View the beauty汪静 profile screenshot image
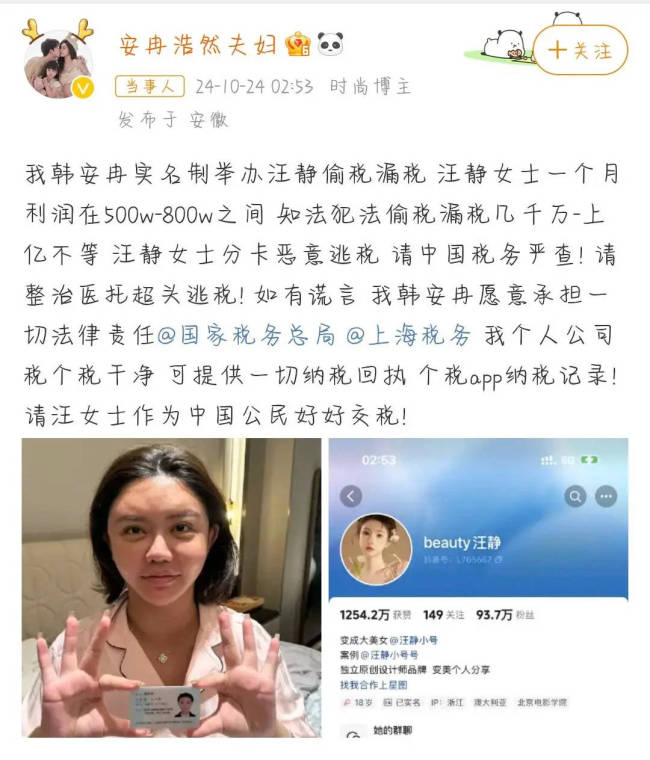Viewport: 650px width, 760px height. point(479,587)
